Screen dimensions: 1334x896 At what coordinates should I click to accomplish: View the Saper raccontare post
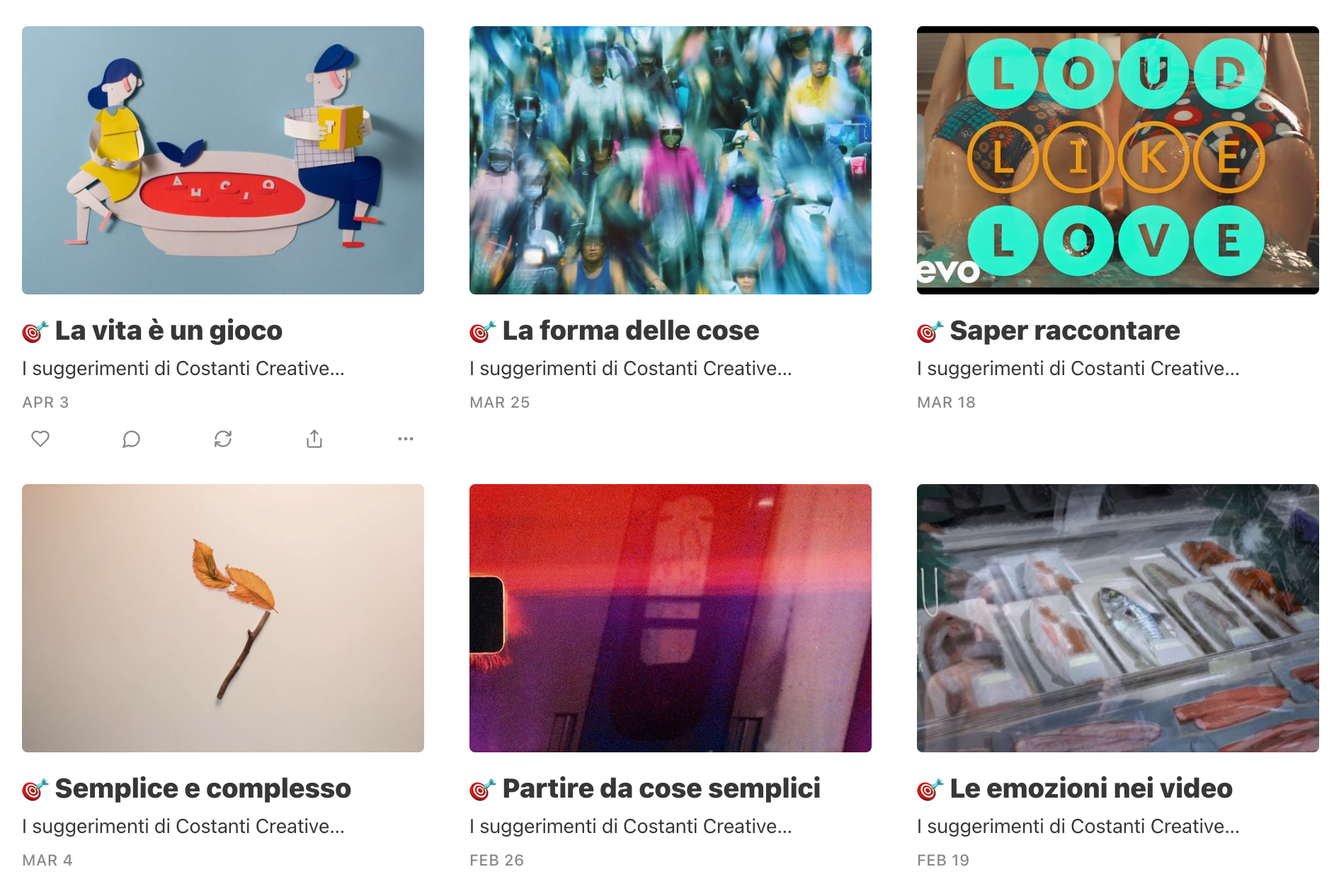tap(1064, 331)
